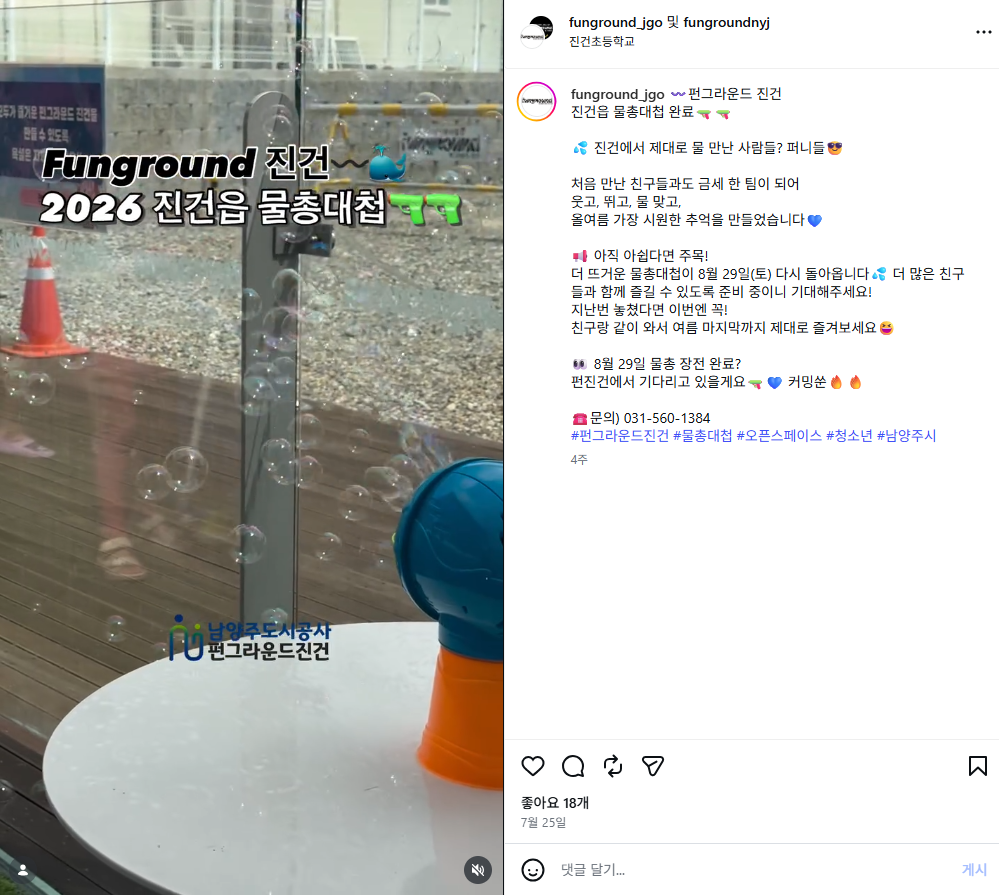Image resolution: width=999 pixels, height=895 pixels.
Task: Open the post's three-dot options menu
Action: tap(983, 32)
